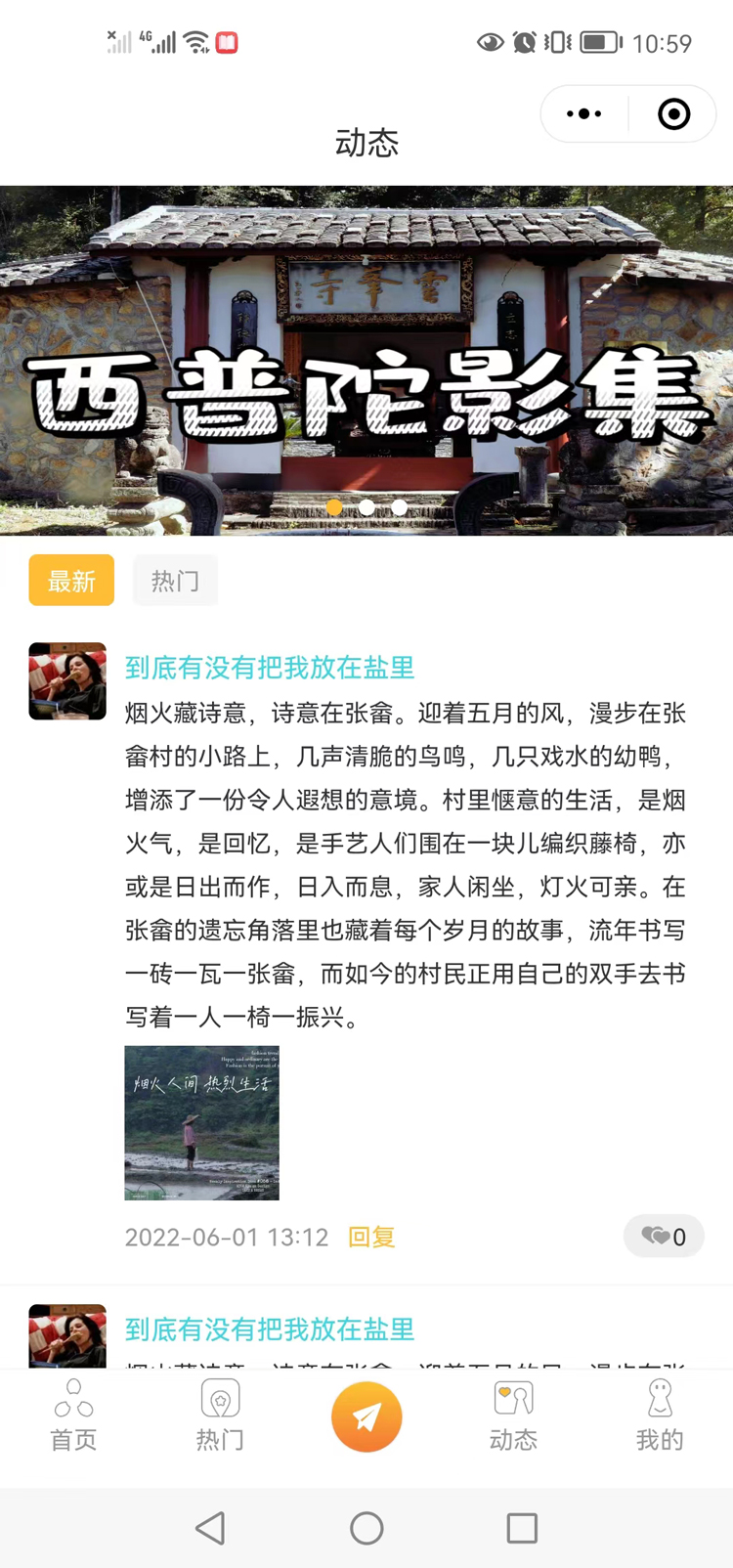The image size is (733, 1568).
Task: Like the post dated 2022-06-01 13:12
Action: (664, 1237)
